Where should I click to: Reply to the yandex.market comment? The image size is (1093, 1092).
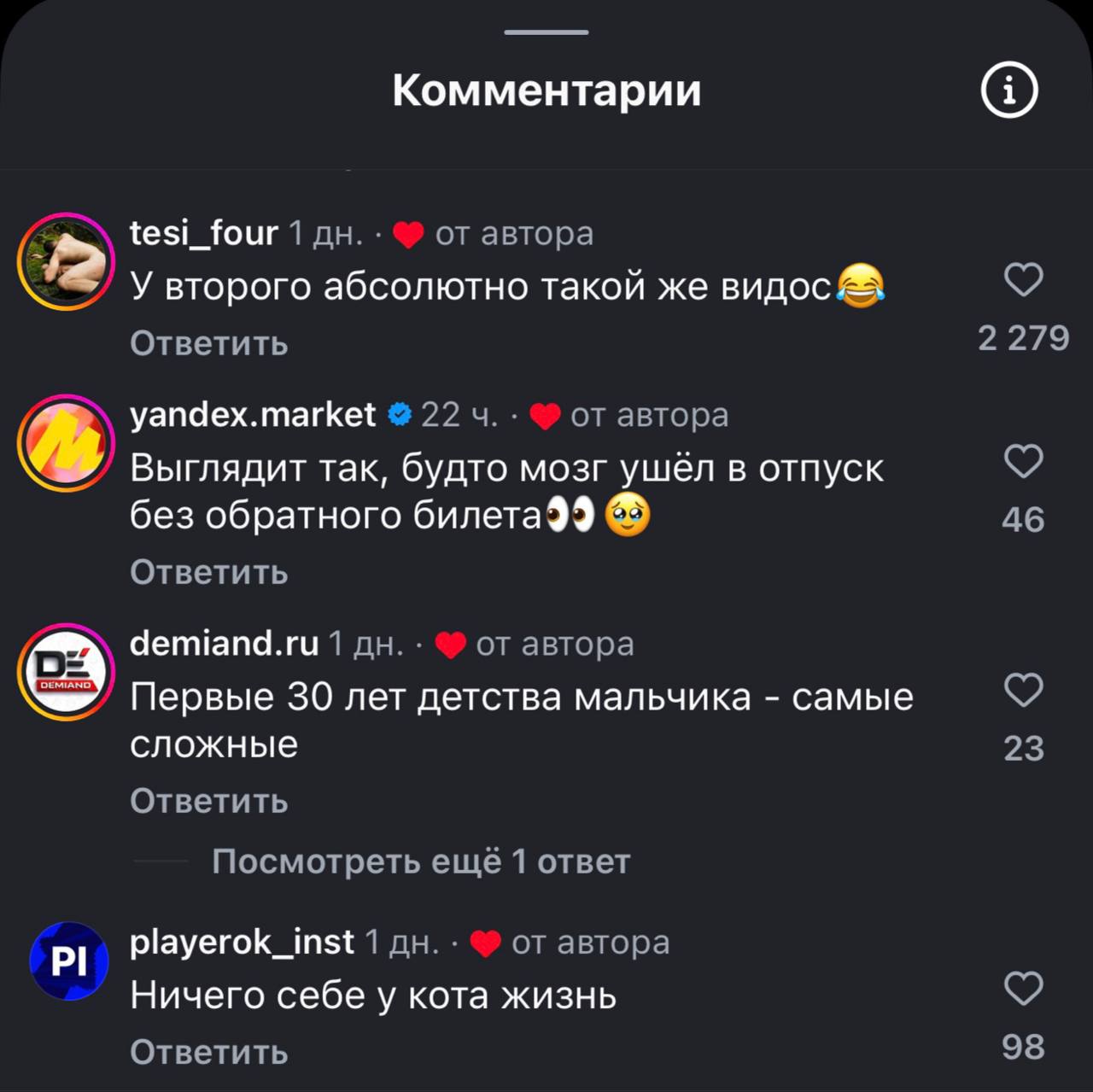(209, 572)
